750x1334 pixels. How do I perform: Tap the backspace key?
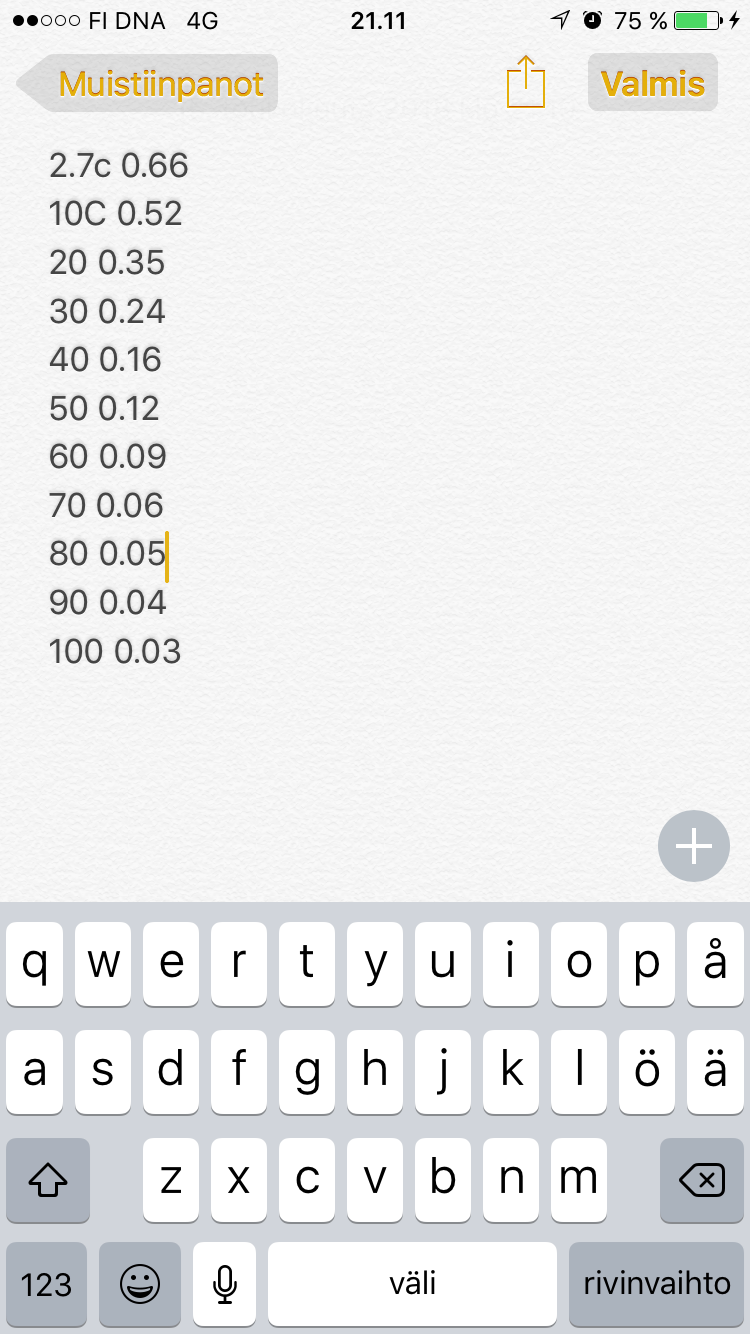click(702, 1181)
